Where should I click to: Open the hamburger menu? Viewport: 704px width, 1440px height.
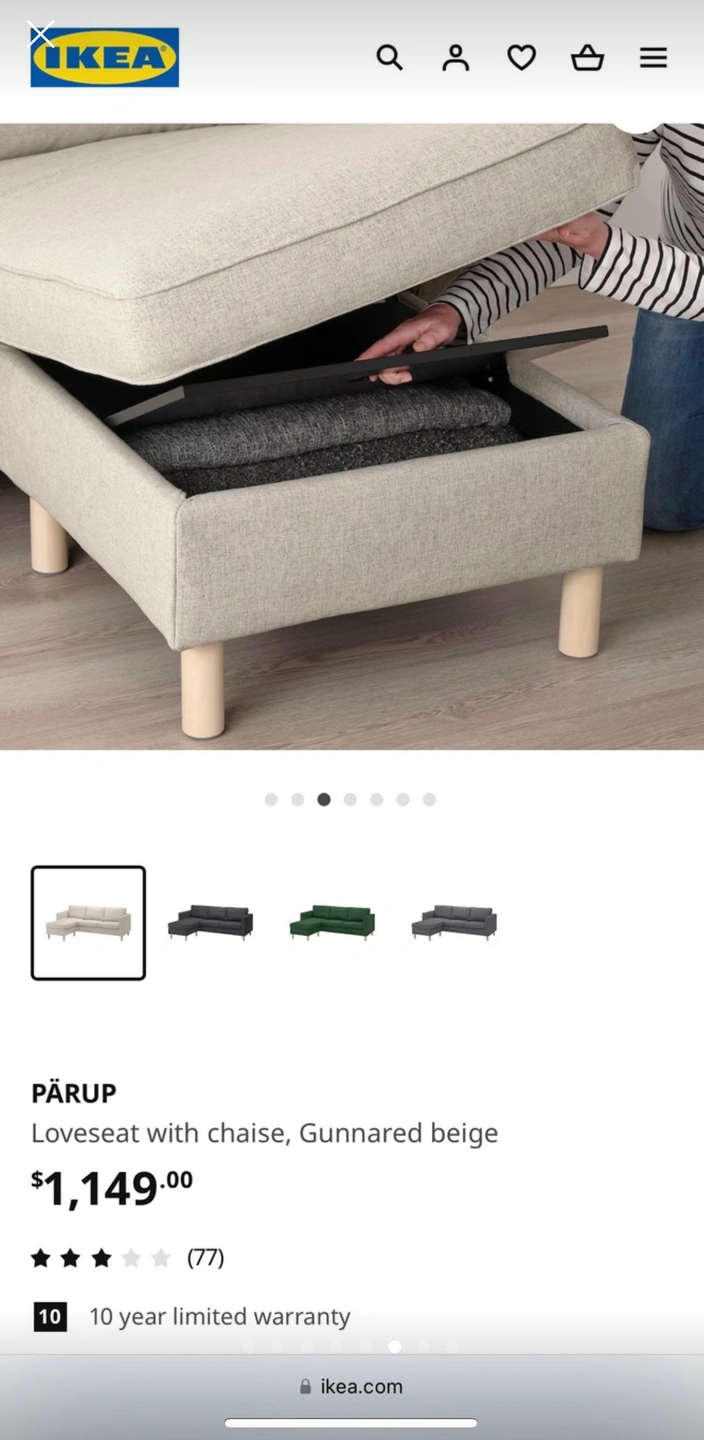pyautogui.click(x=653, y=58)
